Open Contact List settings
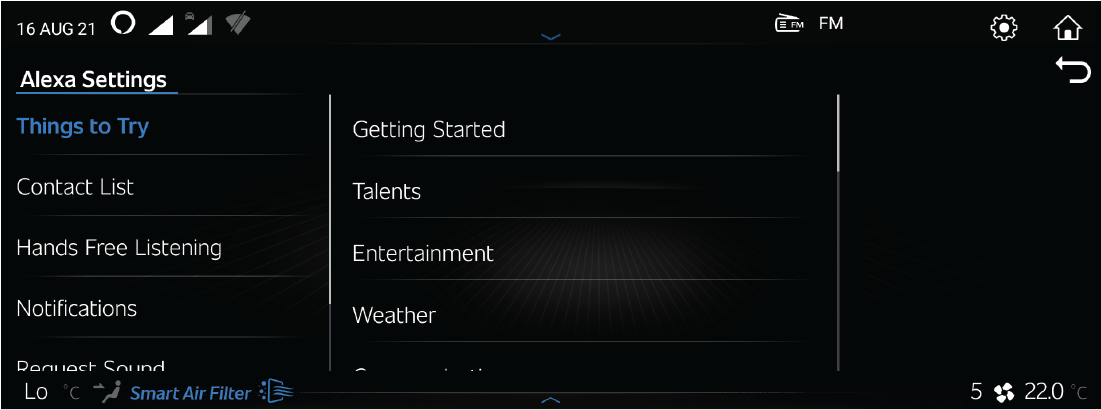 pos(75,187)
